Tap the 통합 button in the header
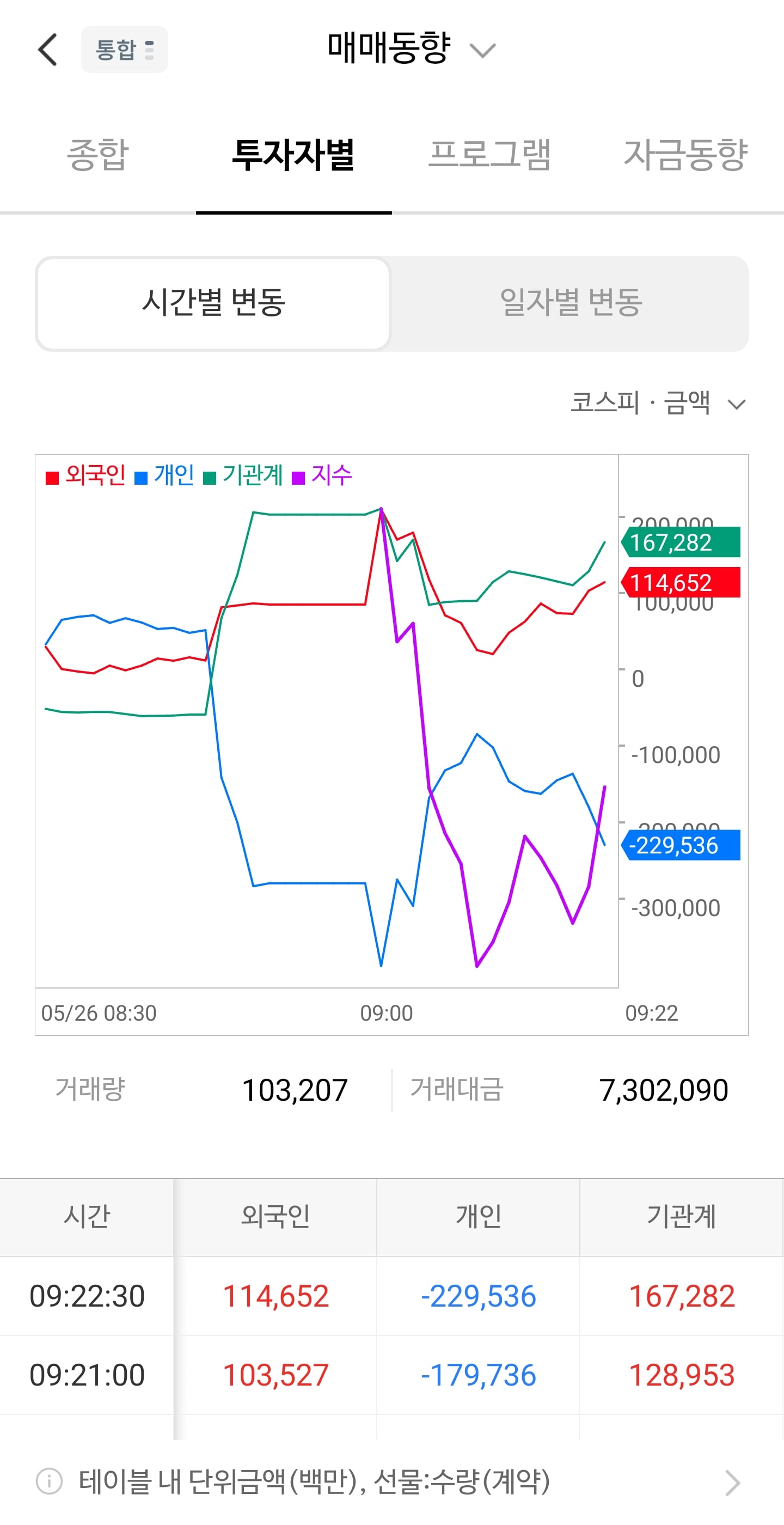 point(124,49)
